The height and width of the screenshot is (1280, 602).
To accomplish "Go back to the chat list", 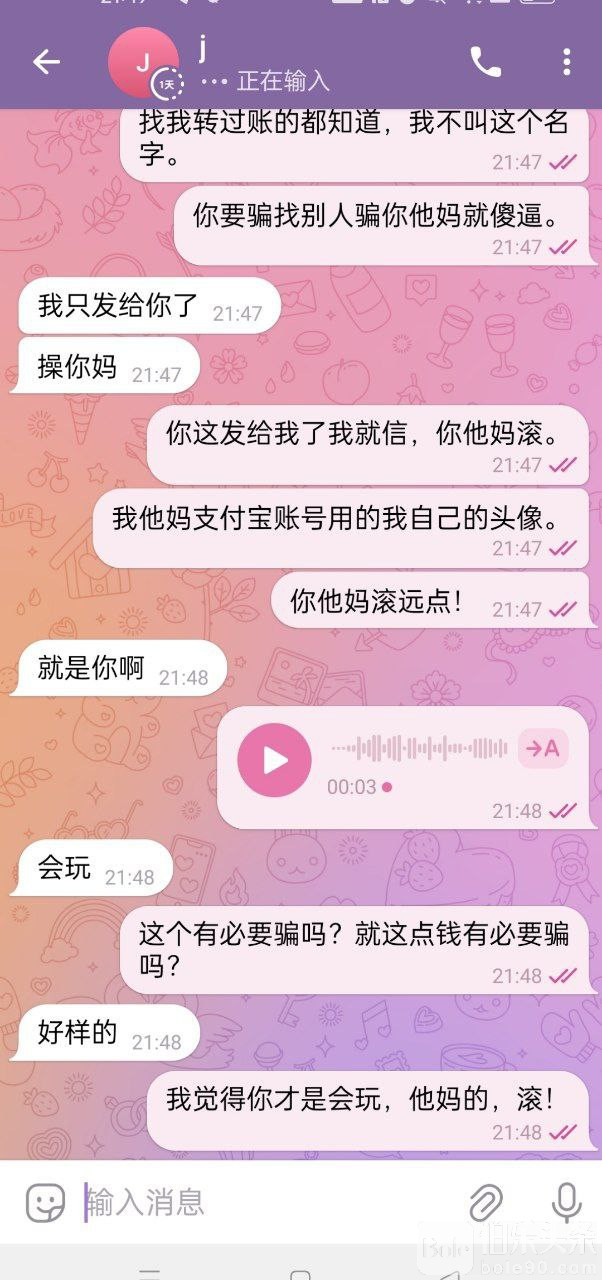I will tap(46, 62).
